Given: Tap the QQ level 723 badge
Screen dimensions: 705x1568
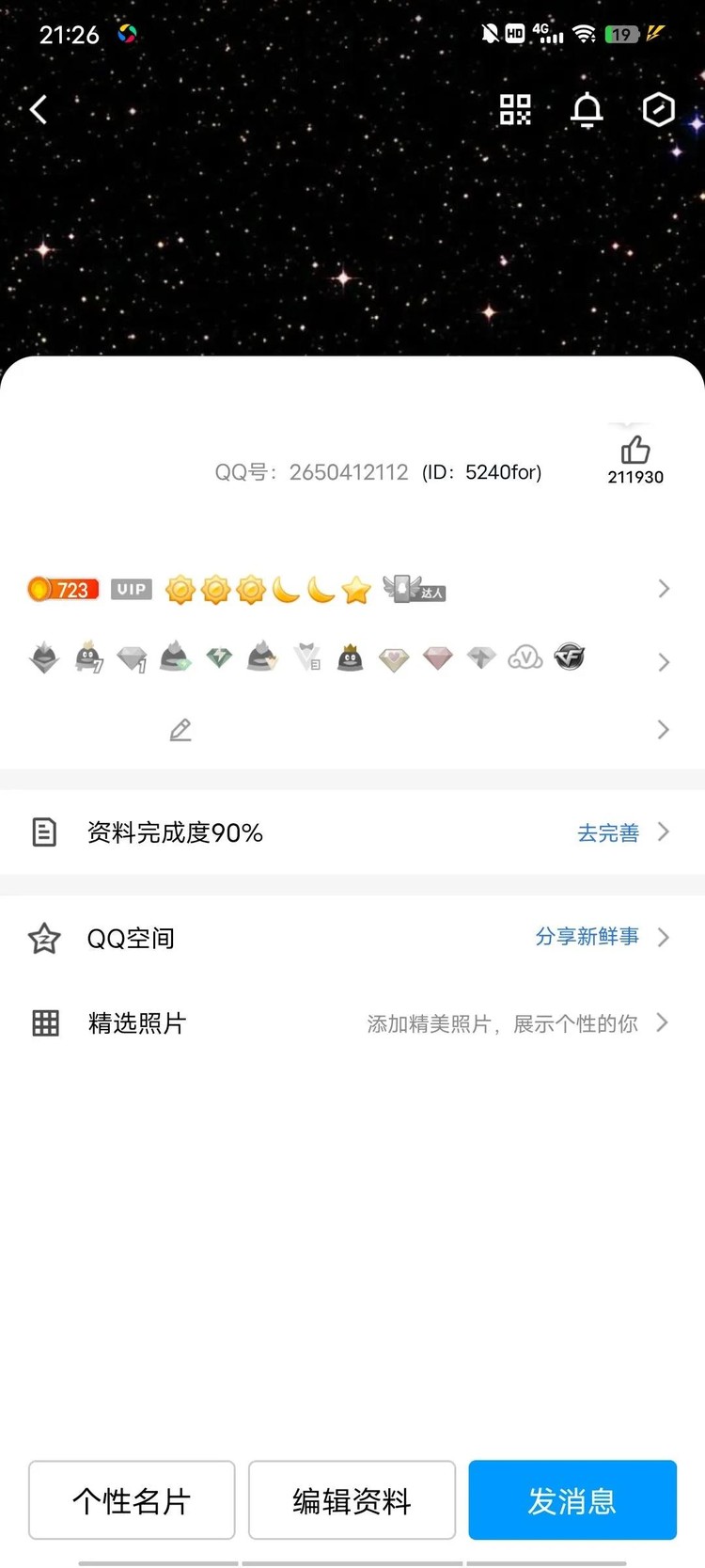Looking at the screenshot, I should pyautogui.click(x=62, y=589).
